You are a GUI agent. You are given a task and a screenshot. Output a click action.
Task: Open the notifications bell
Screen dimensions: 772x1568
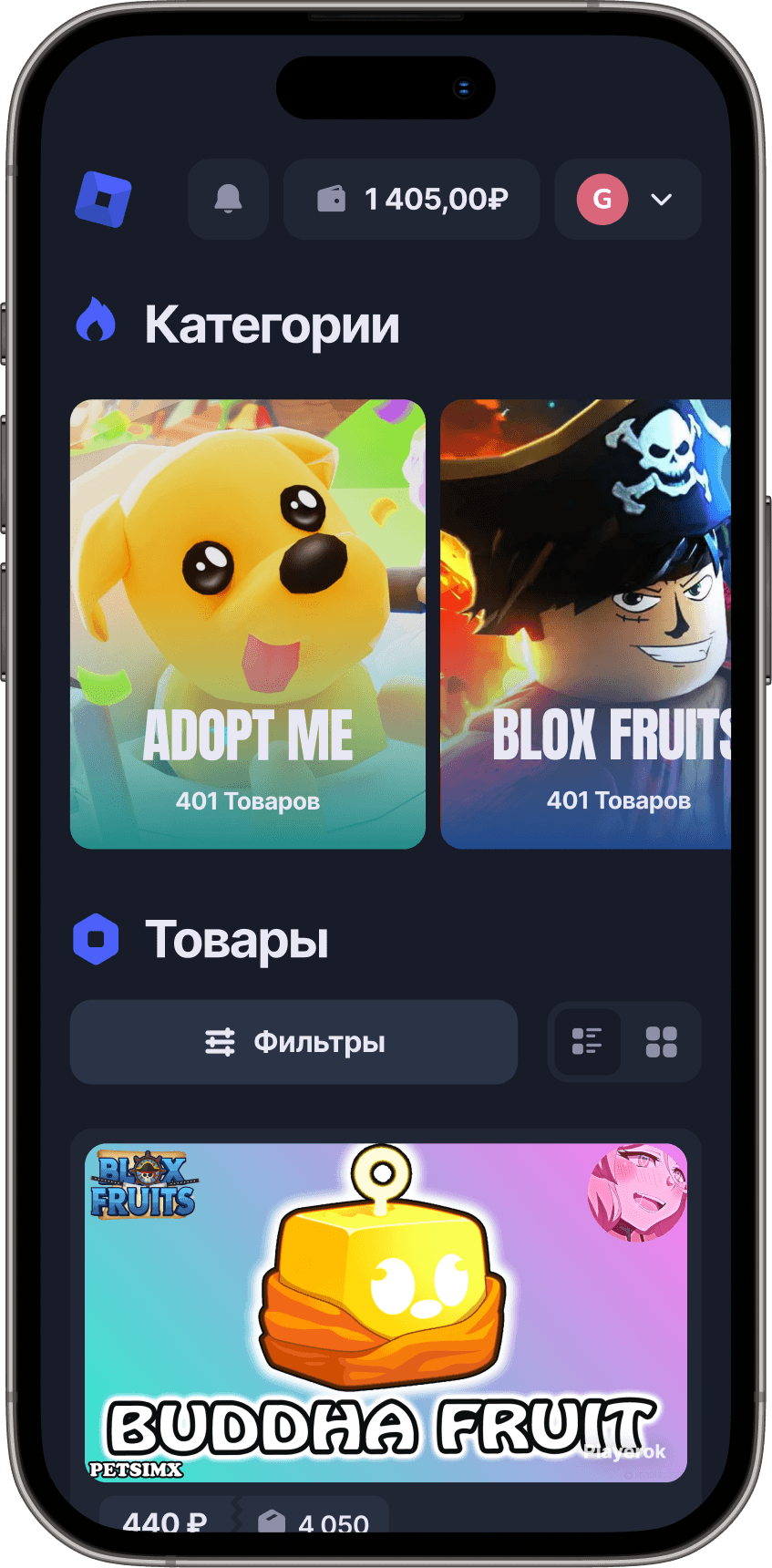[x=228, y=199]
